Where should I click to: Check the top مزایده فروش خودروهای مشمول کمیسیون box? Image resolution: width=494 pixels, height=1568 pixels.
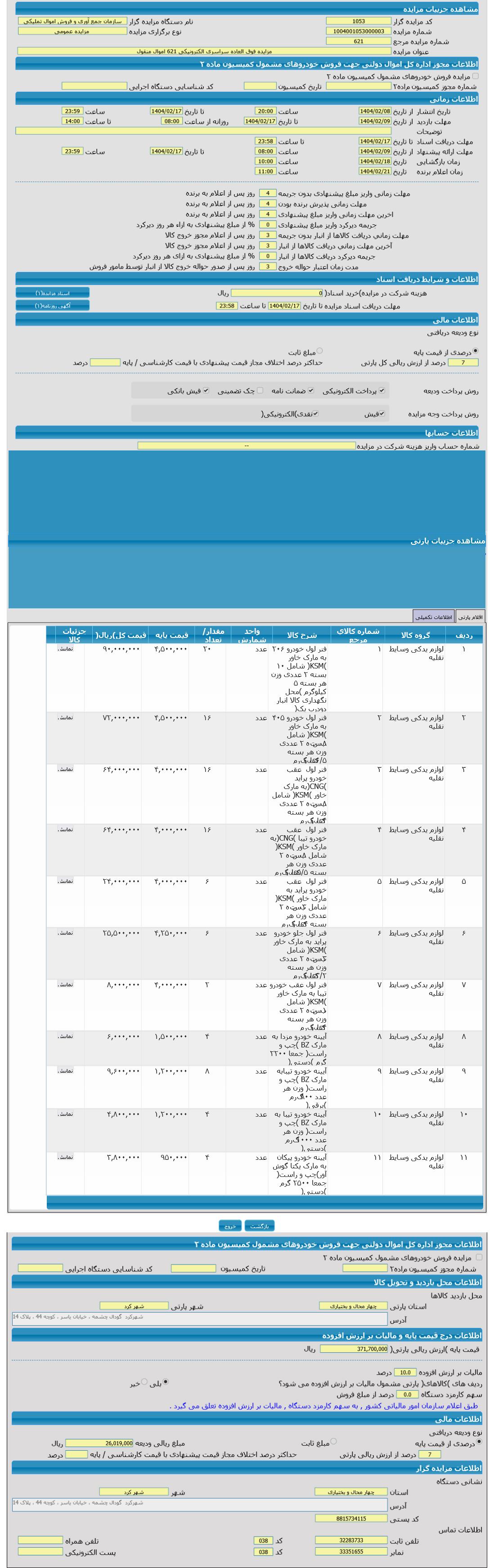coord(475,76)
